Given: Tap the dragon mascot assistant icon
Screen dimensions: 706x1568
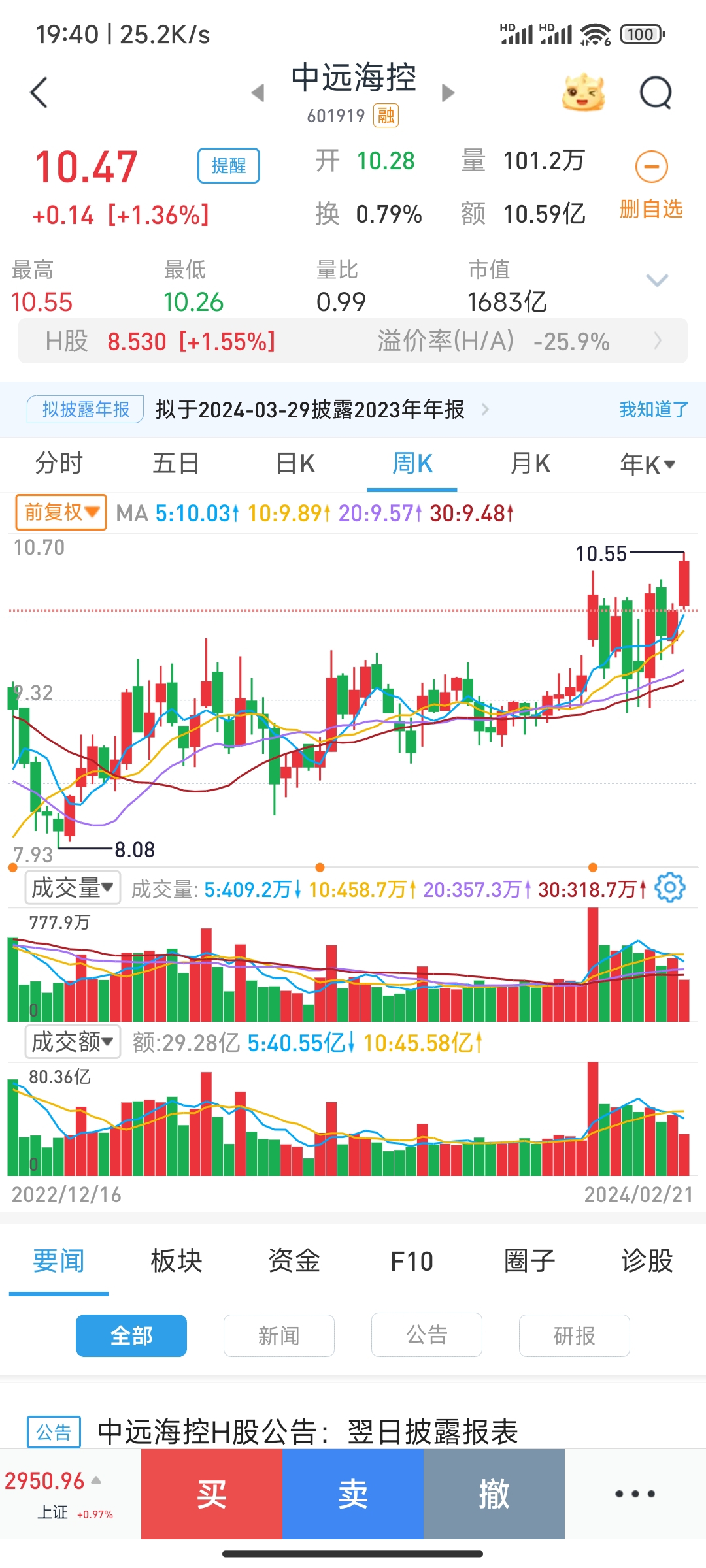Looking at the screenshot, I should 584,91.
